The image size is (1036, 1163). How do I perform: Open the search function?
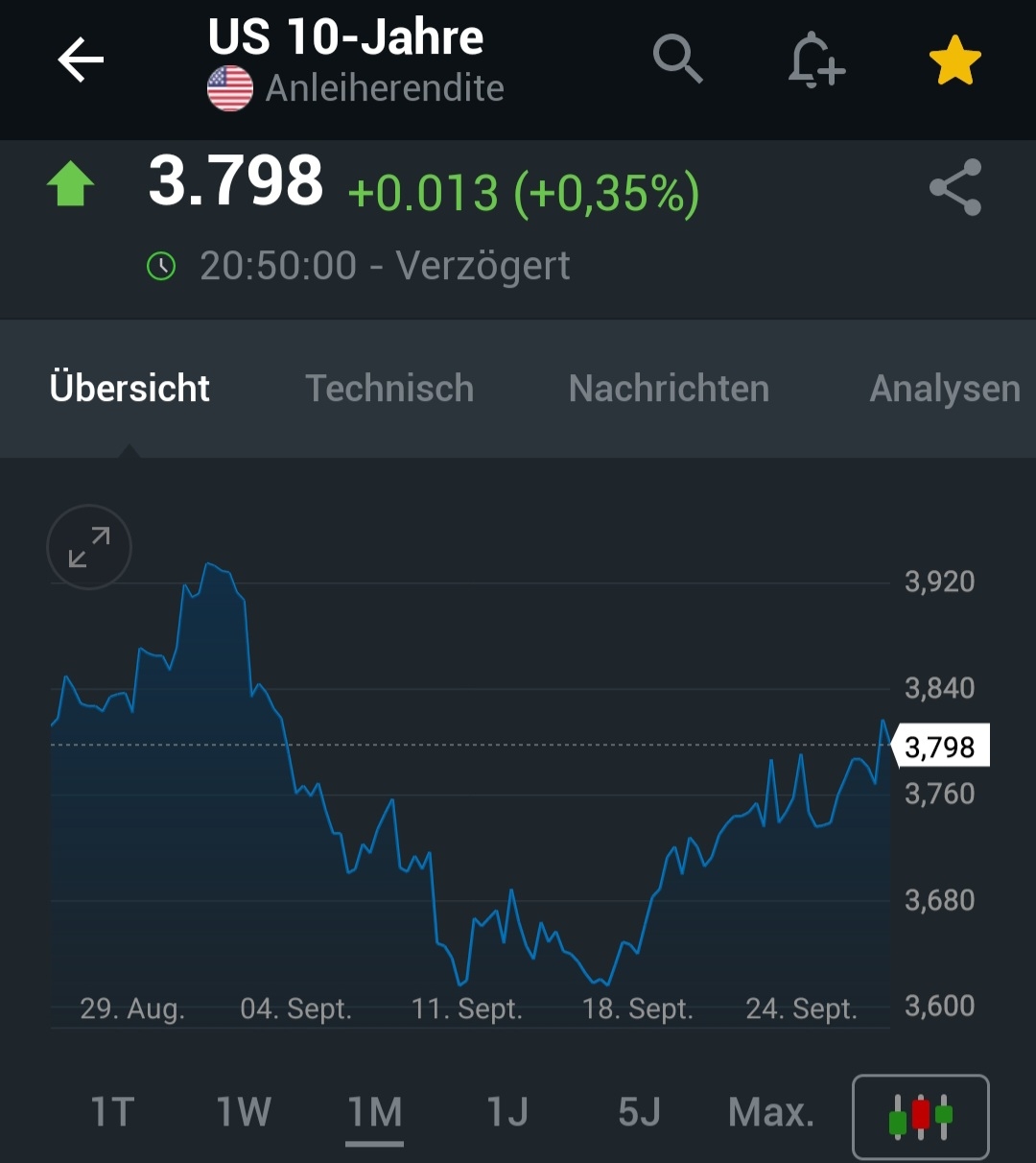click(x=679, y=59)
